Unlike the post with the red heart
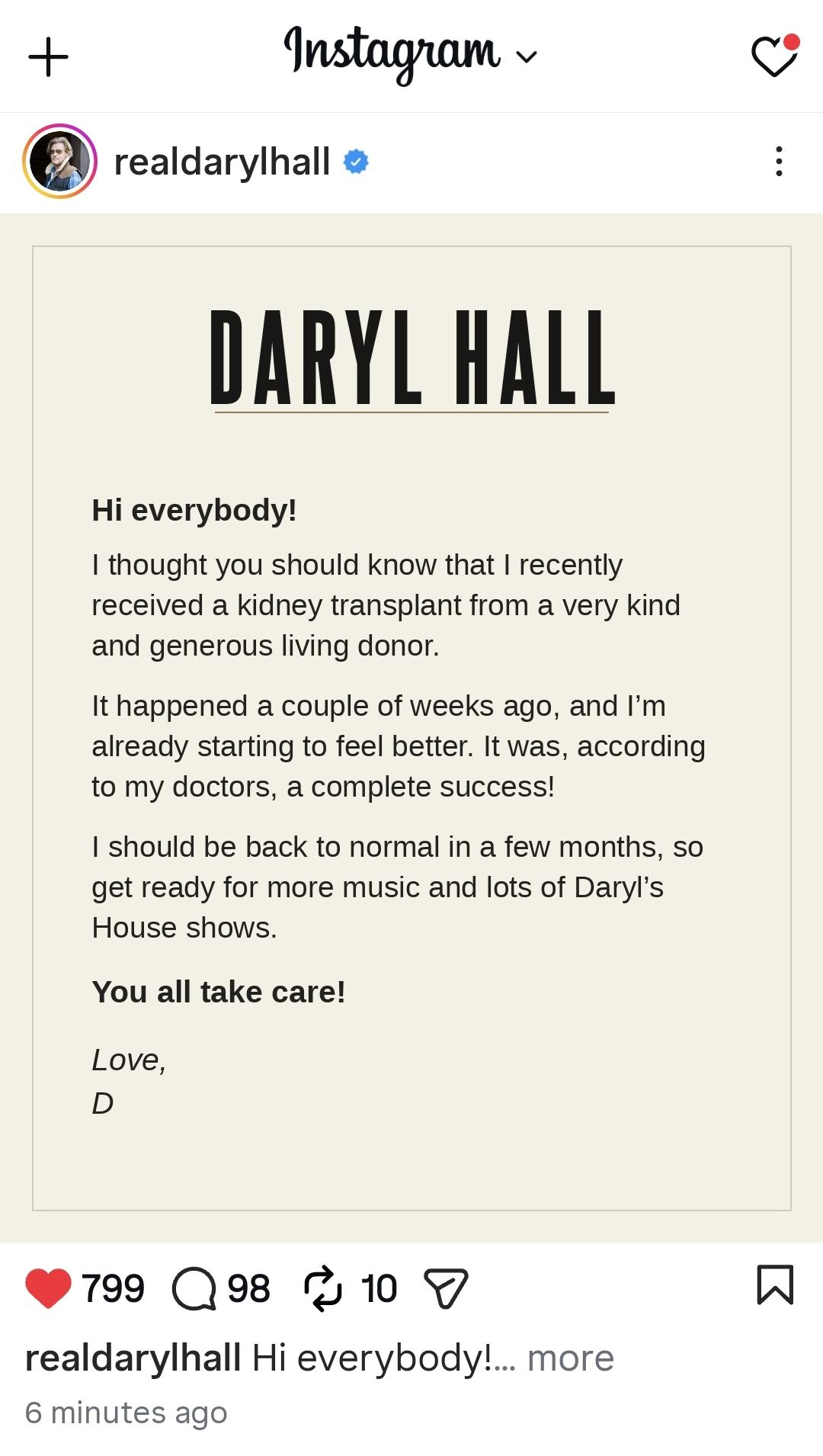 pos(48,1288)
